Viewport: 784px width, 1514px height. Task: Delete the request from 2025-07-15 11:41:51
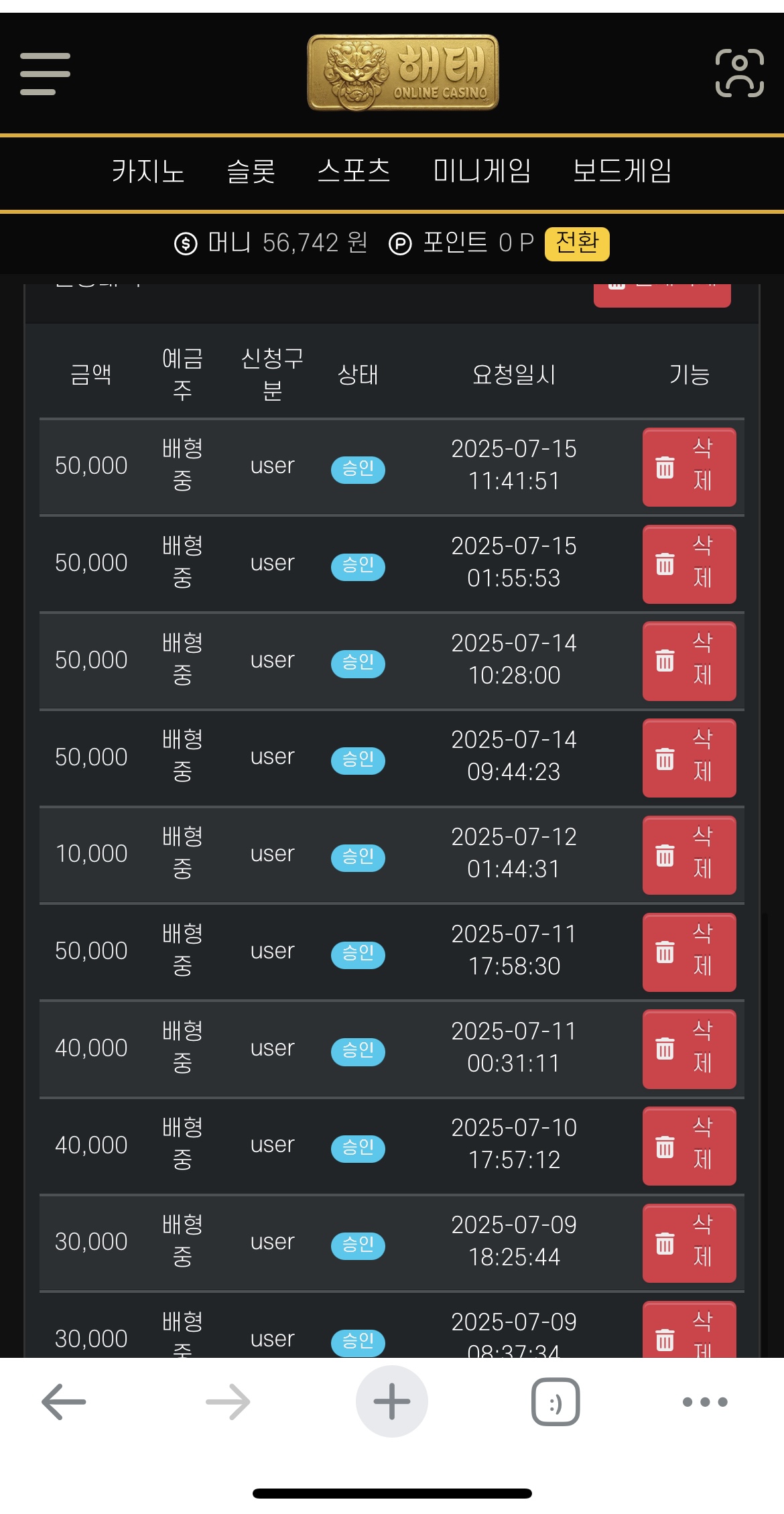pyautogui.click(x=689, y=467)
